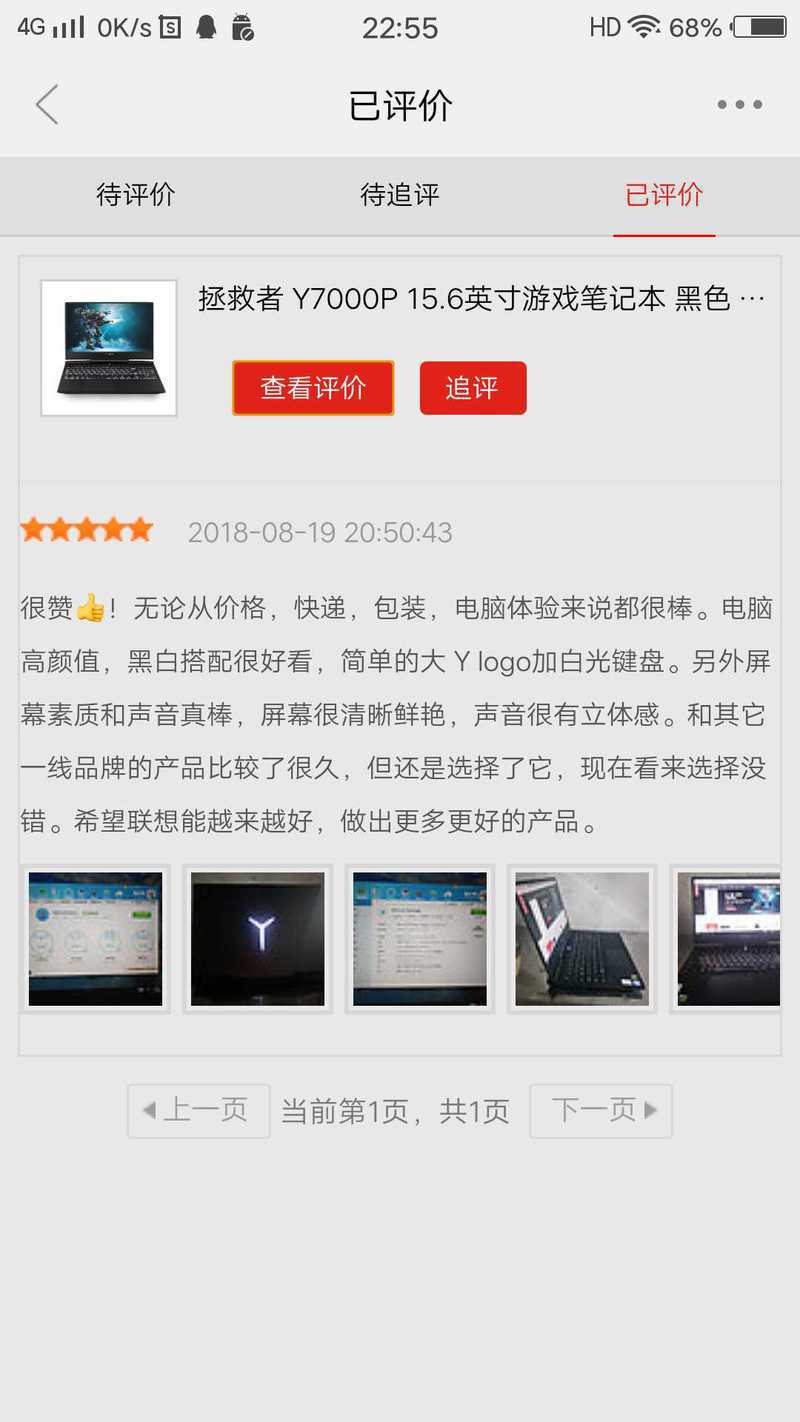This screenshot has height=1422, width=800.
Task: View the review photo showing glowing Y logo
Action: (258, 939)
